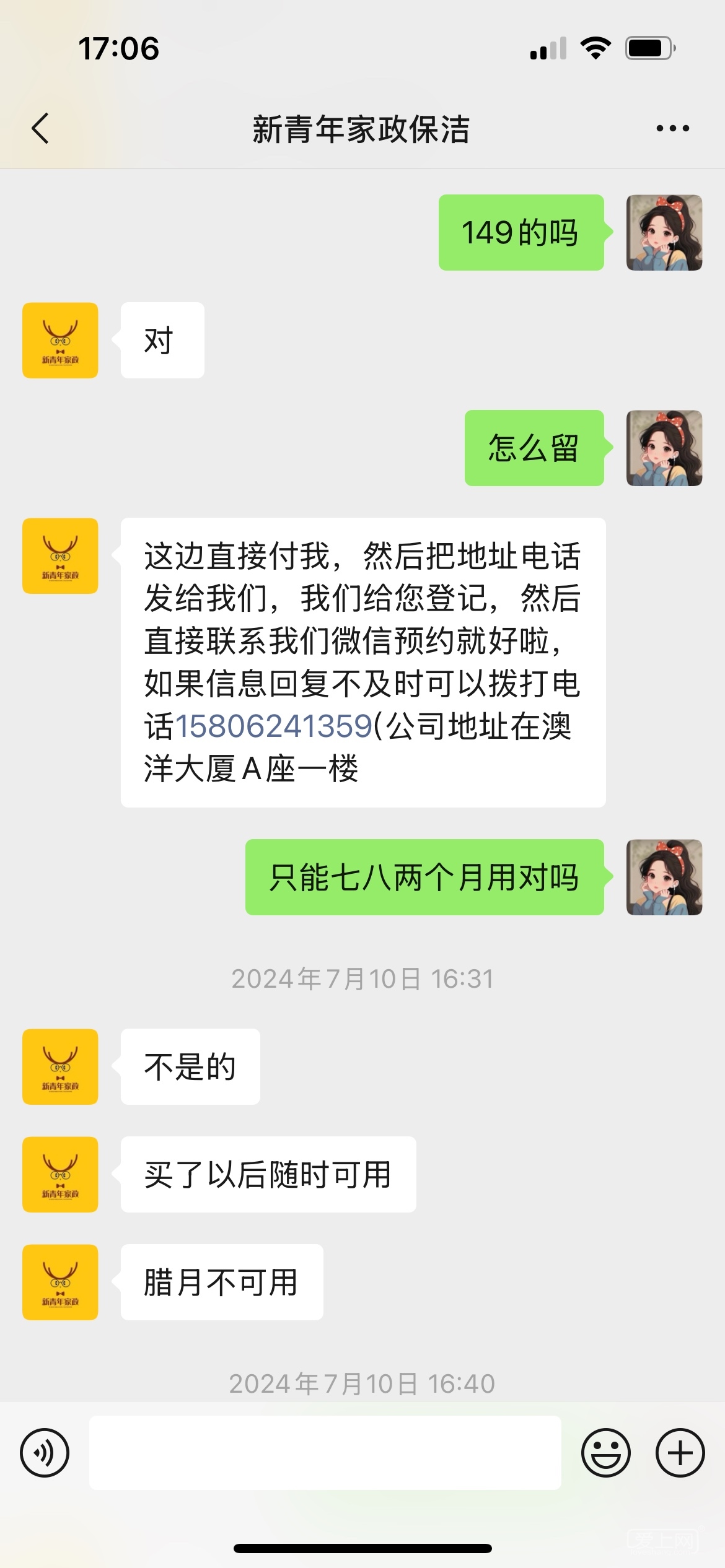
Task: Open the plus attachment menu
Action: pyautogui.click(x=680, y=1453)
